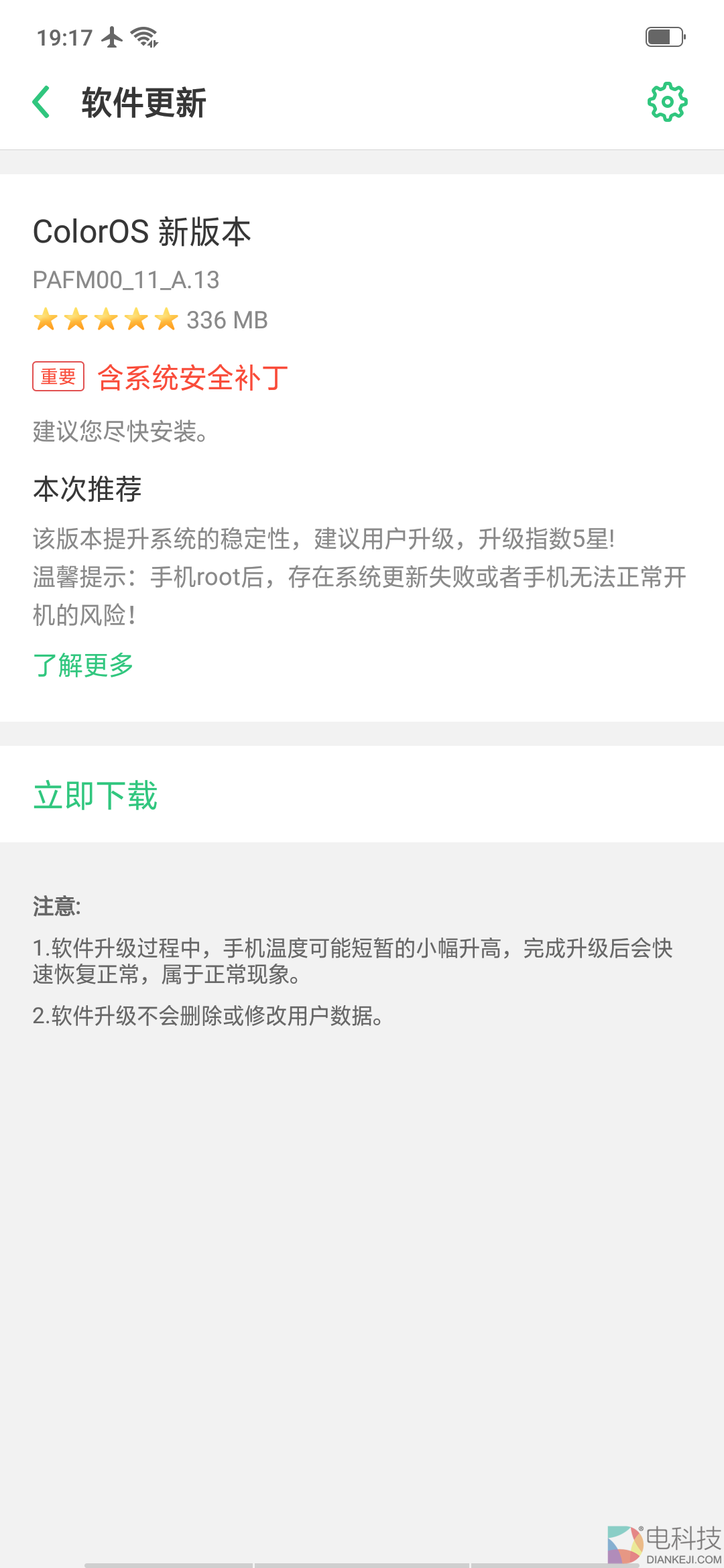Expand version details for PAFM00_11_A.13
Screen dimensions: 724x1568
point(126,281)
